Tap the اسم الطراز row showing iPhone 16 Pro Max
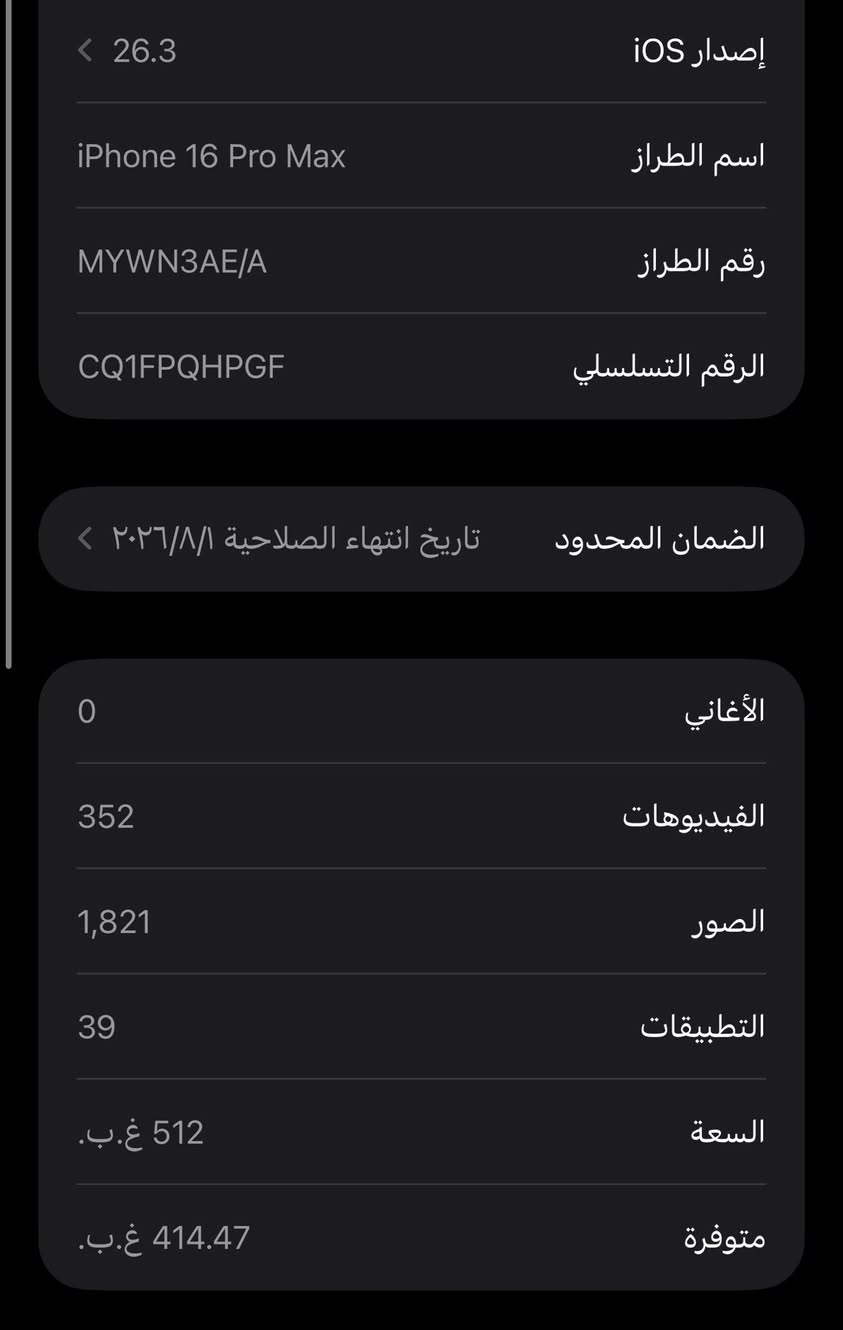 click(x=420, y=156)
